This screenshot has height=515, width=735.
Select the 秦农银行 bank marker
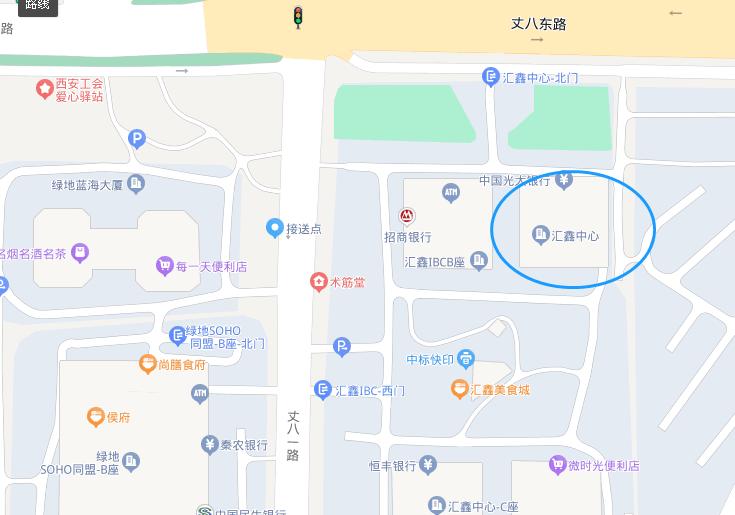pyautogui.click(x=209, y=445)
